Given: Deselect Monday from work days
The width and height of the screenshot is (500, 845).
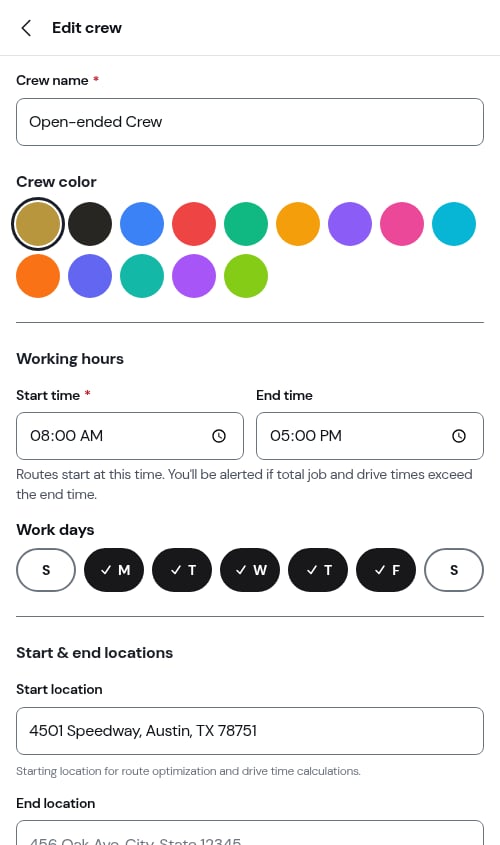Looking at the screenshot, I should click(x=114, y=570).
